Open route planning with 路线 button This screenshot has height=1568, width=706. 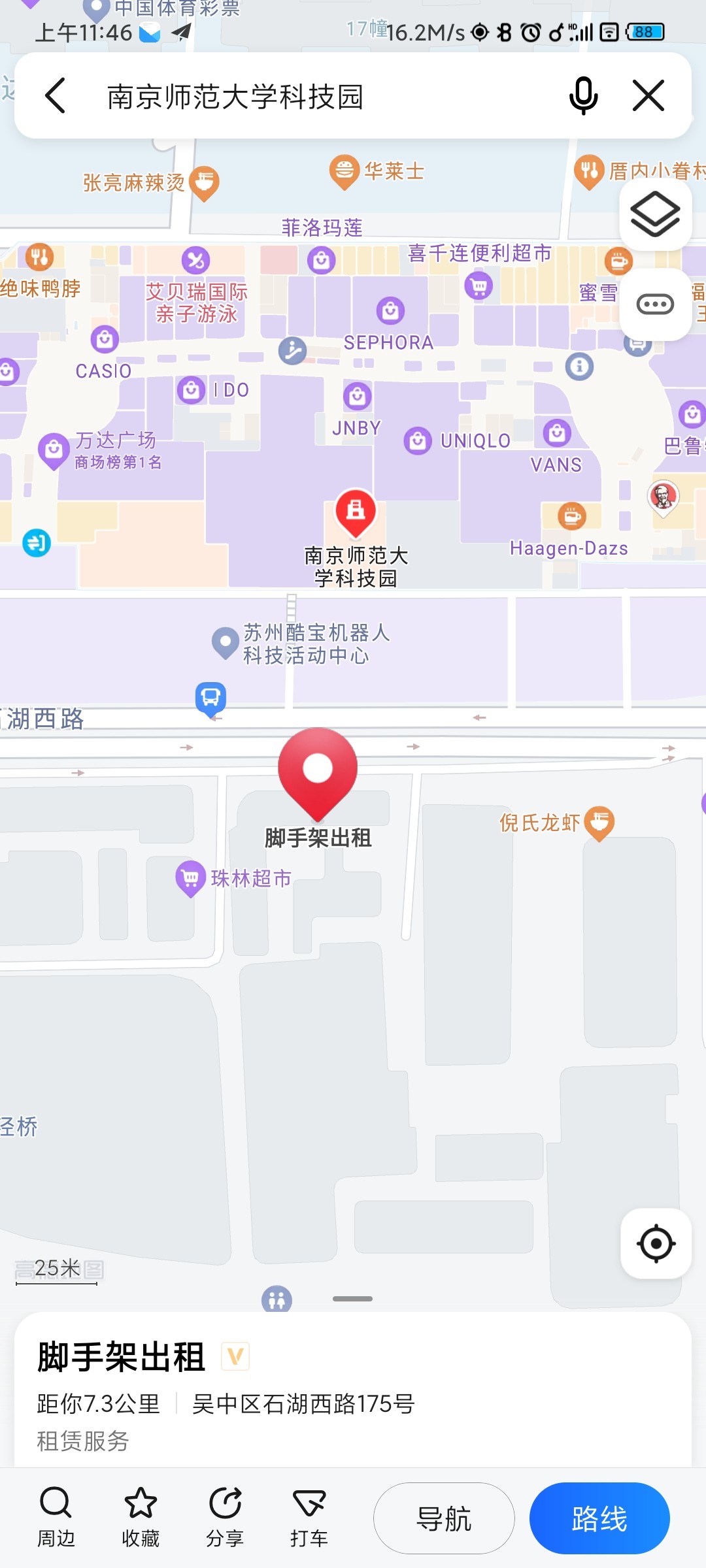pyautogui.click(x=599, y=1518)
